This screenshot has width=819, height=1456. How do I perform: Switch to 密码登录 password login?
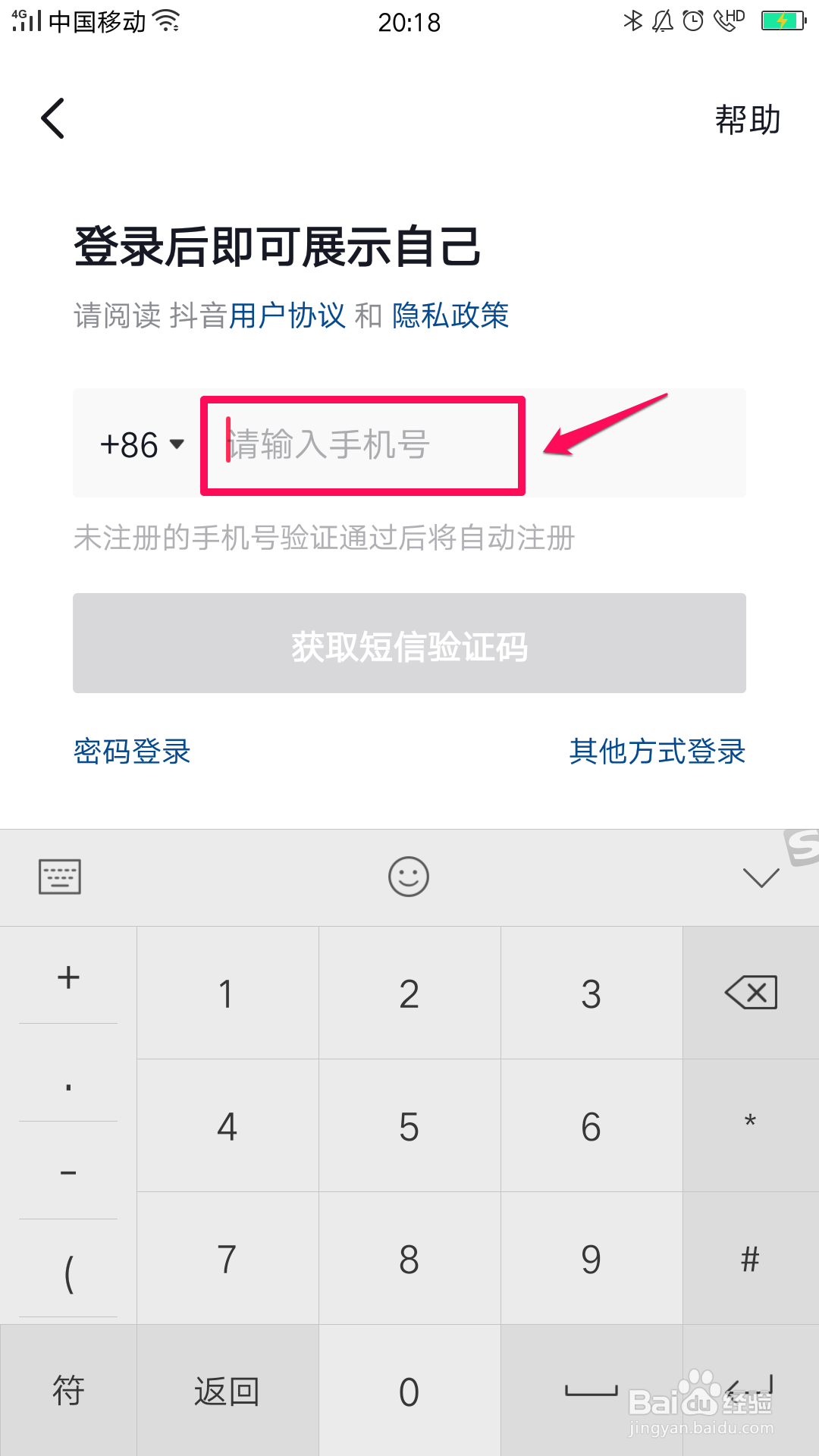[131, 752]
